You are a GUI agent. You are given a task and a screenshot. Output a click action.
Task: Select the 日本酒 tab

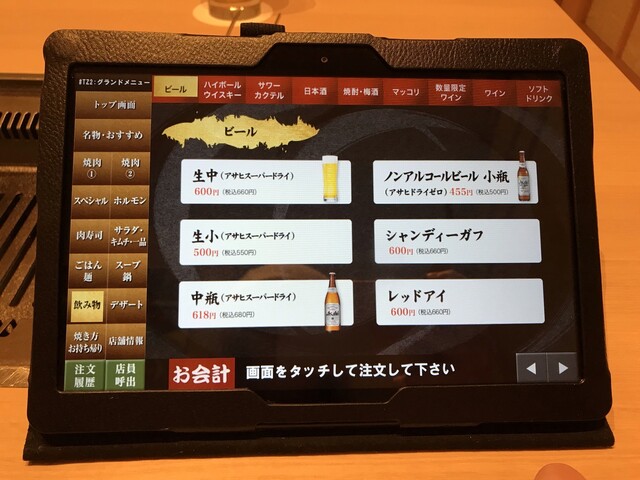[315, 92]
